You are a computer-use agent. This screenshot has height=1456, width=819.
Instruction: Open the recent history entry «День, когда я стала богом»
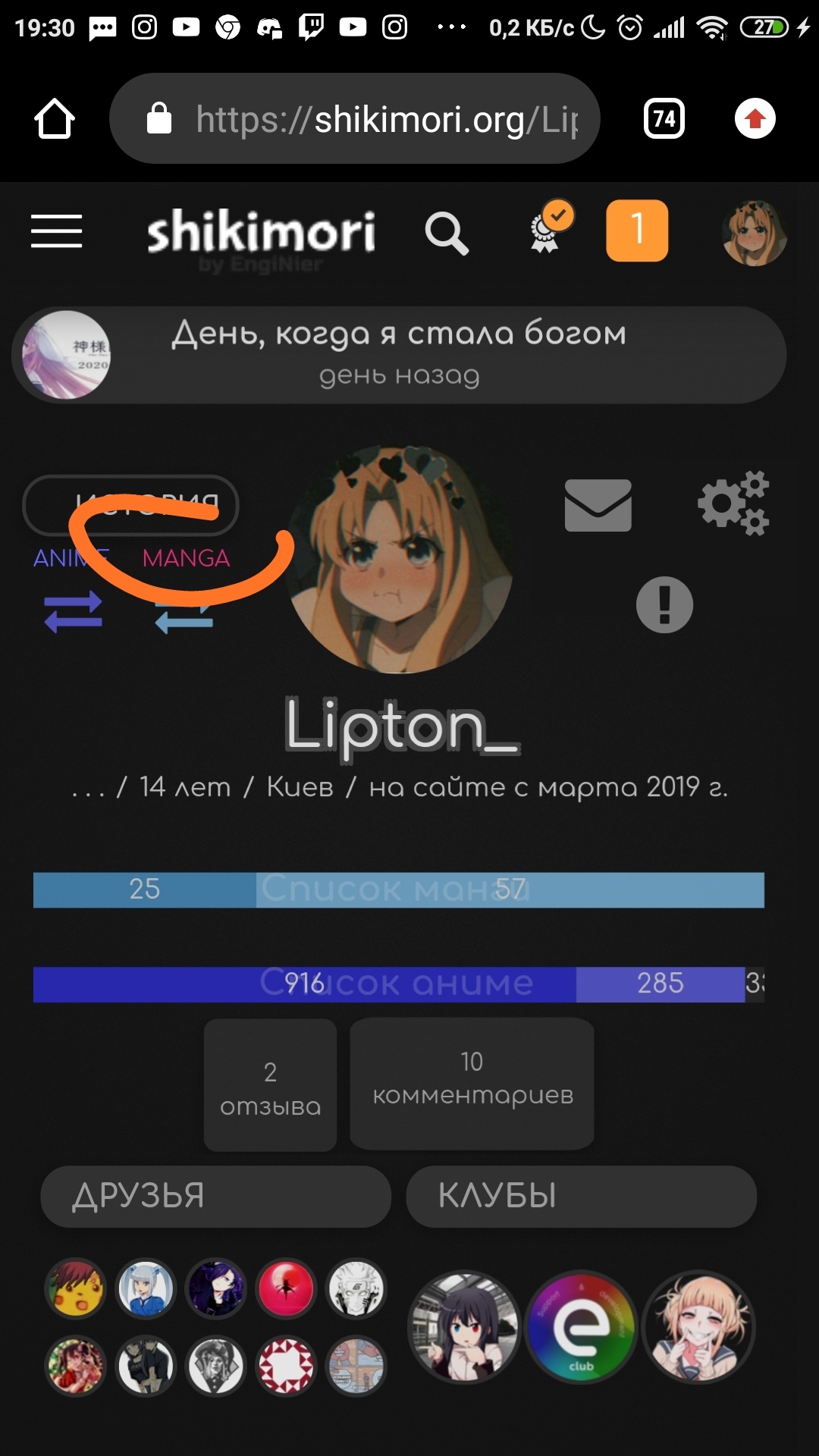pyautogui.click(x=399, y=354)
